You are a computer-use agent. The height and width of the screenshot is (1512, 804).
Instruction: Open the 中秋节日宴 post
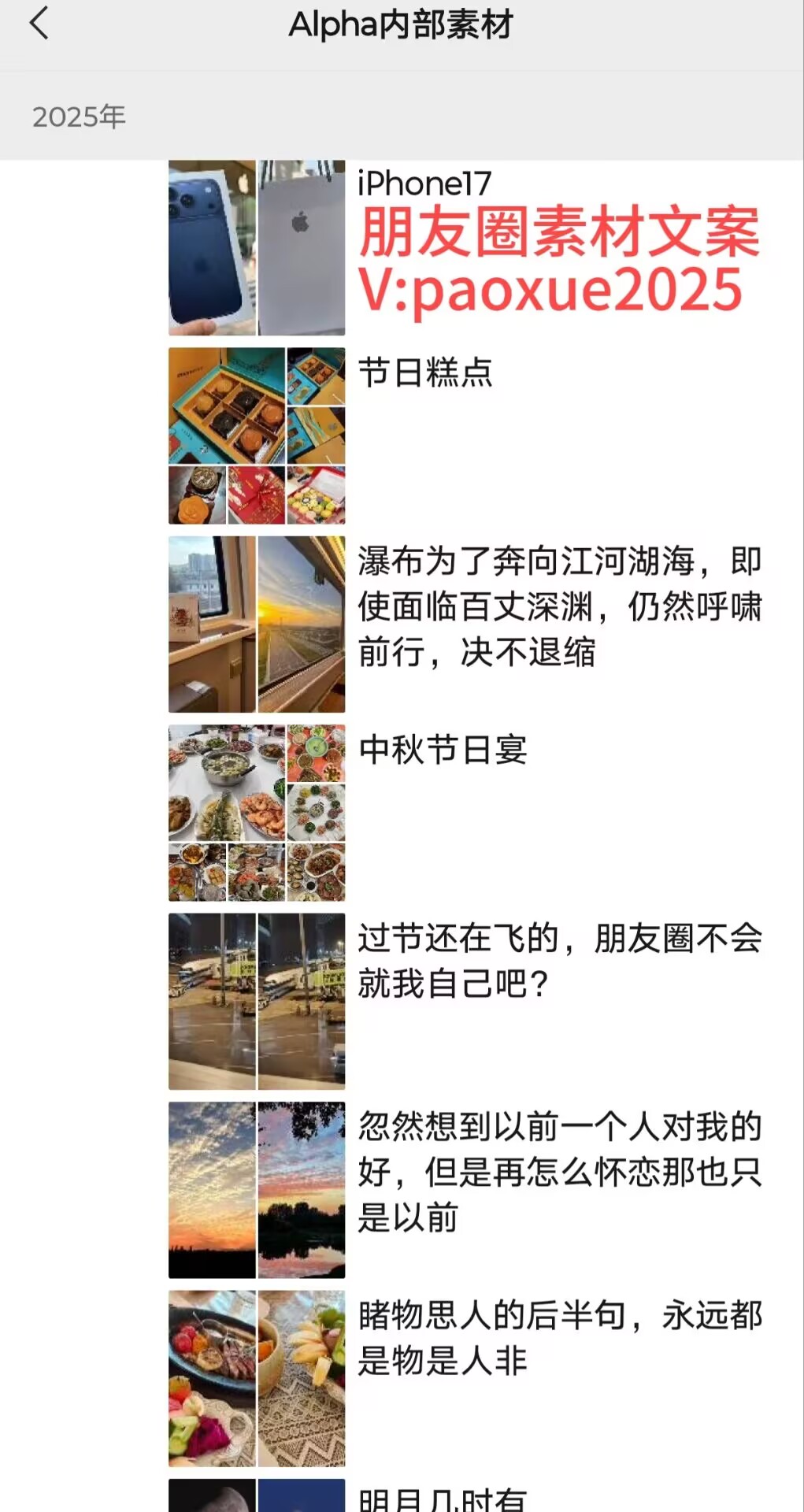coord(443,750)
